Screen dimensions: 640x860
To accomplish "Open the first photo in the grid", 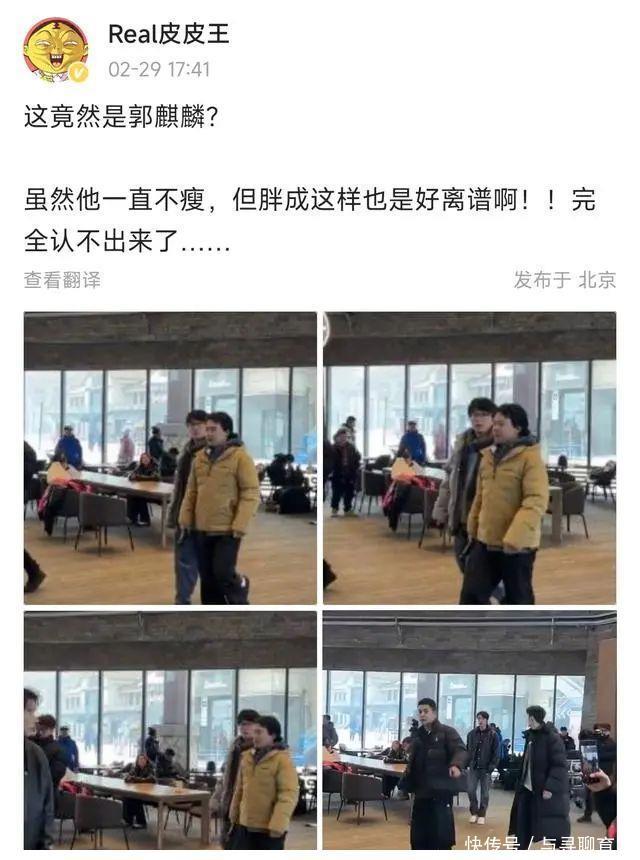I will [x=170, y=458].
